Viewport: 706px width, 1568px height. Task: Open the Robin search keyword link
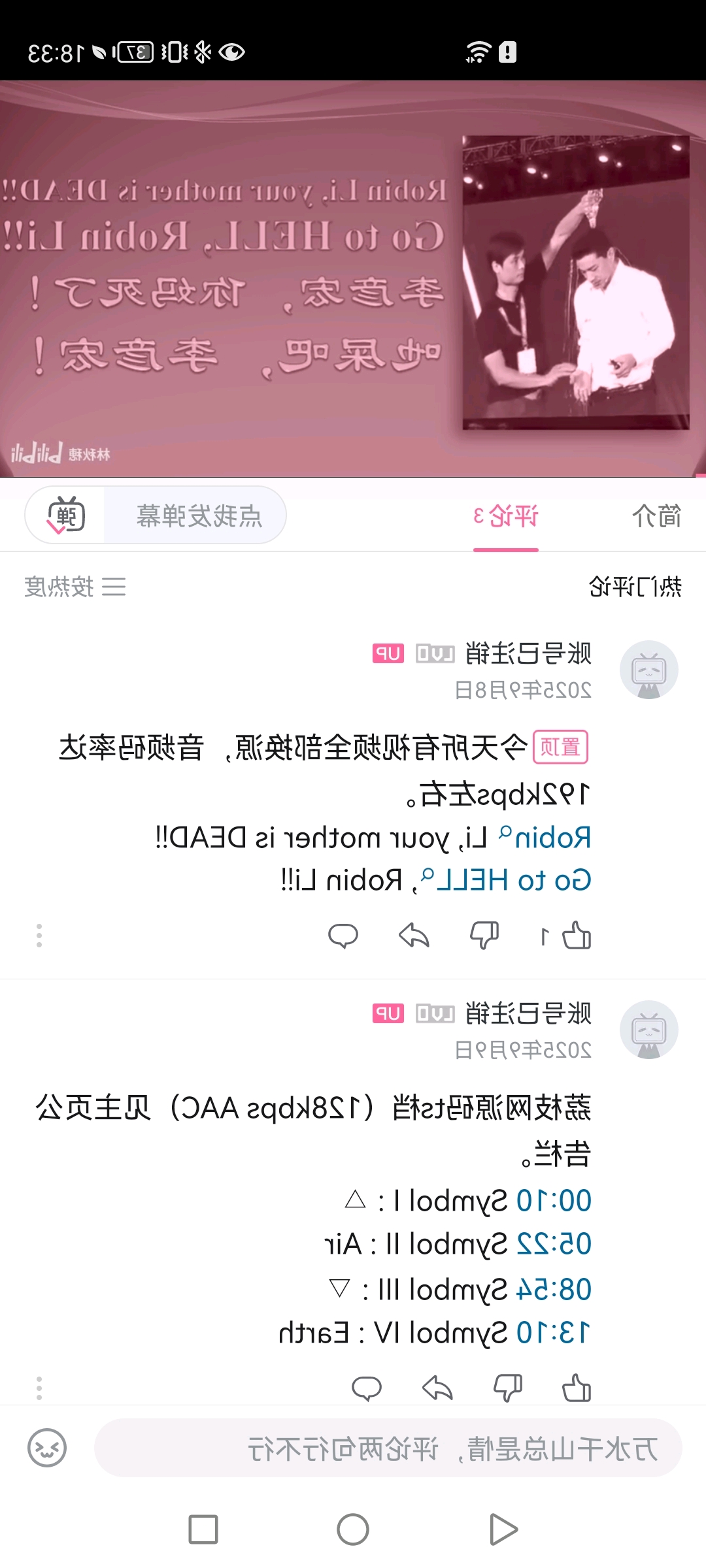pos(546,838)
